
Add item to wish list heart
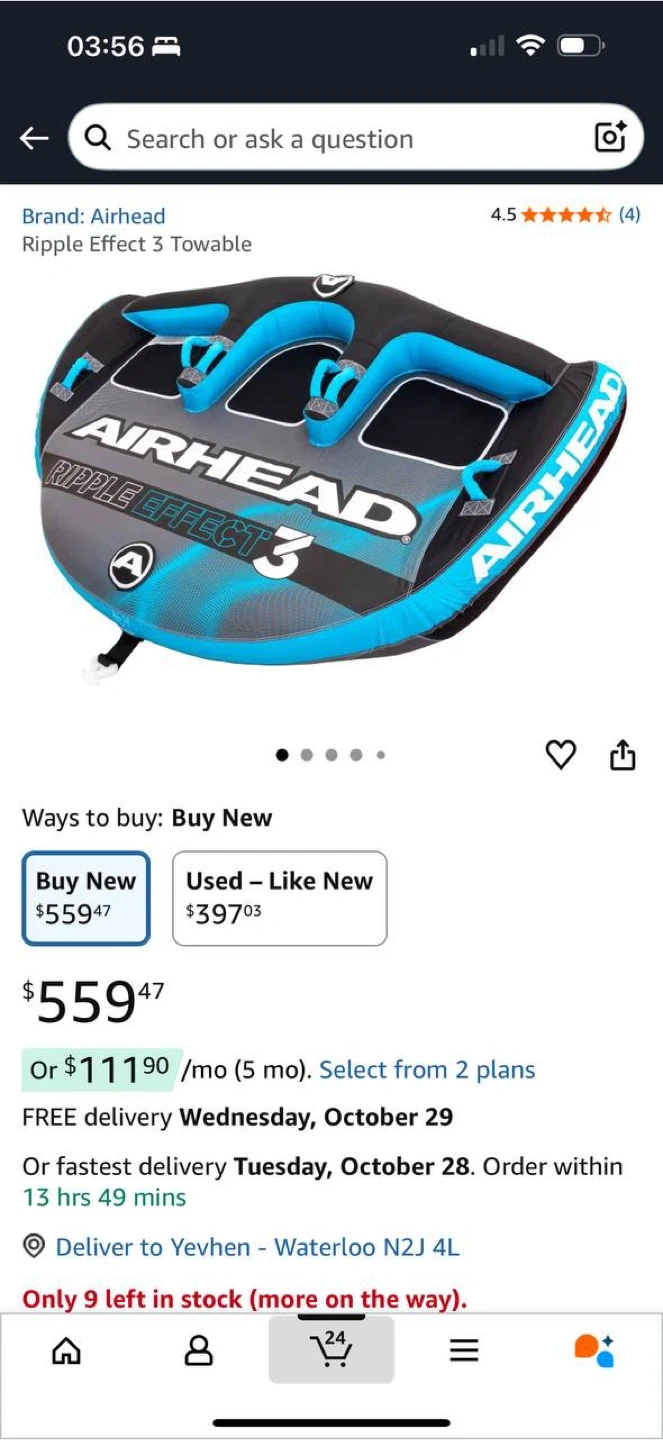[561, 755]
